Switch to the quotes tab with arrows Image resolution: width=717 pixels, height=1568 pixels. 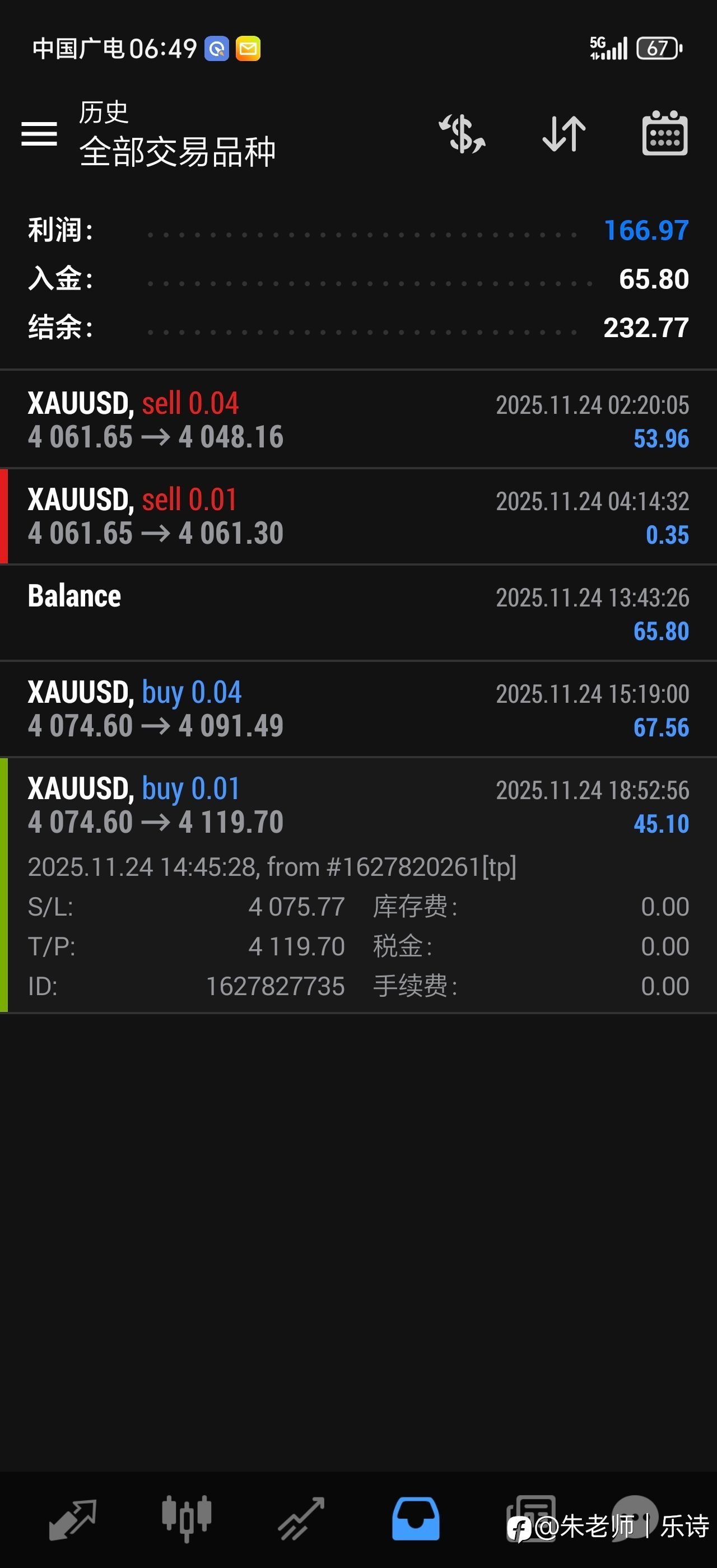[72, 1519]
